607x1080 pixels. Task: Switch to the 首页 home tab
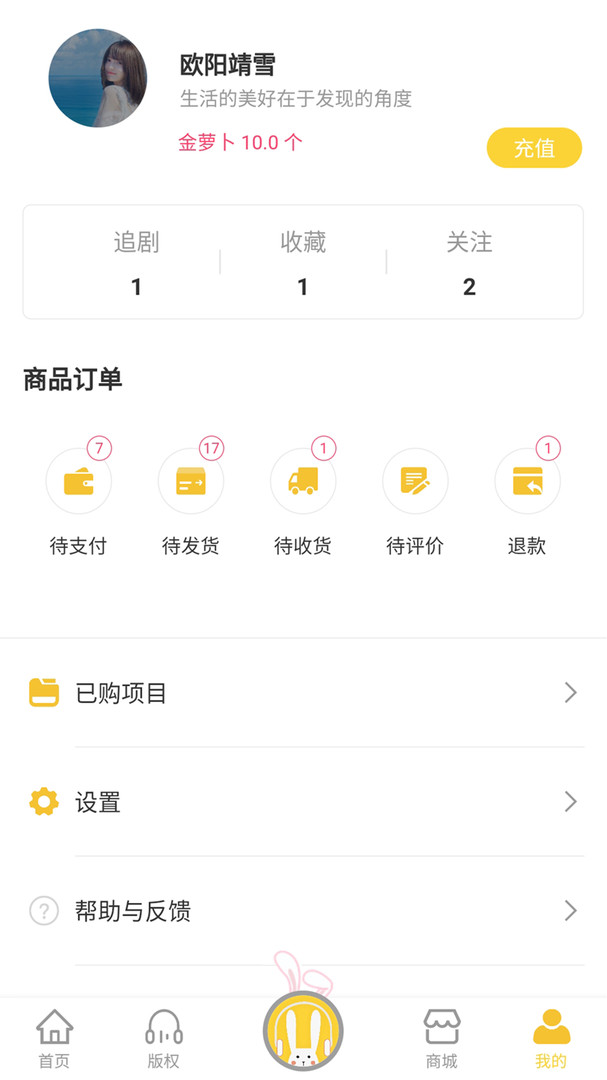[x=55, y=1039]
